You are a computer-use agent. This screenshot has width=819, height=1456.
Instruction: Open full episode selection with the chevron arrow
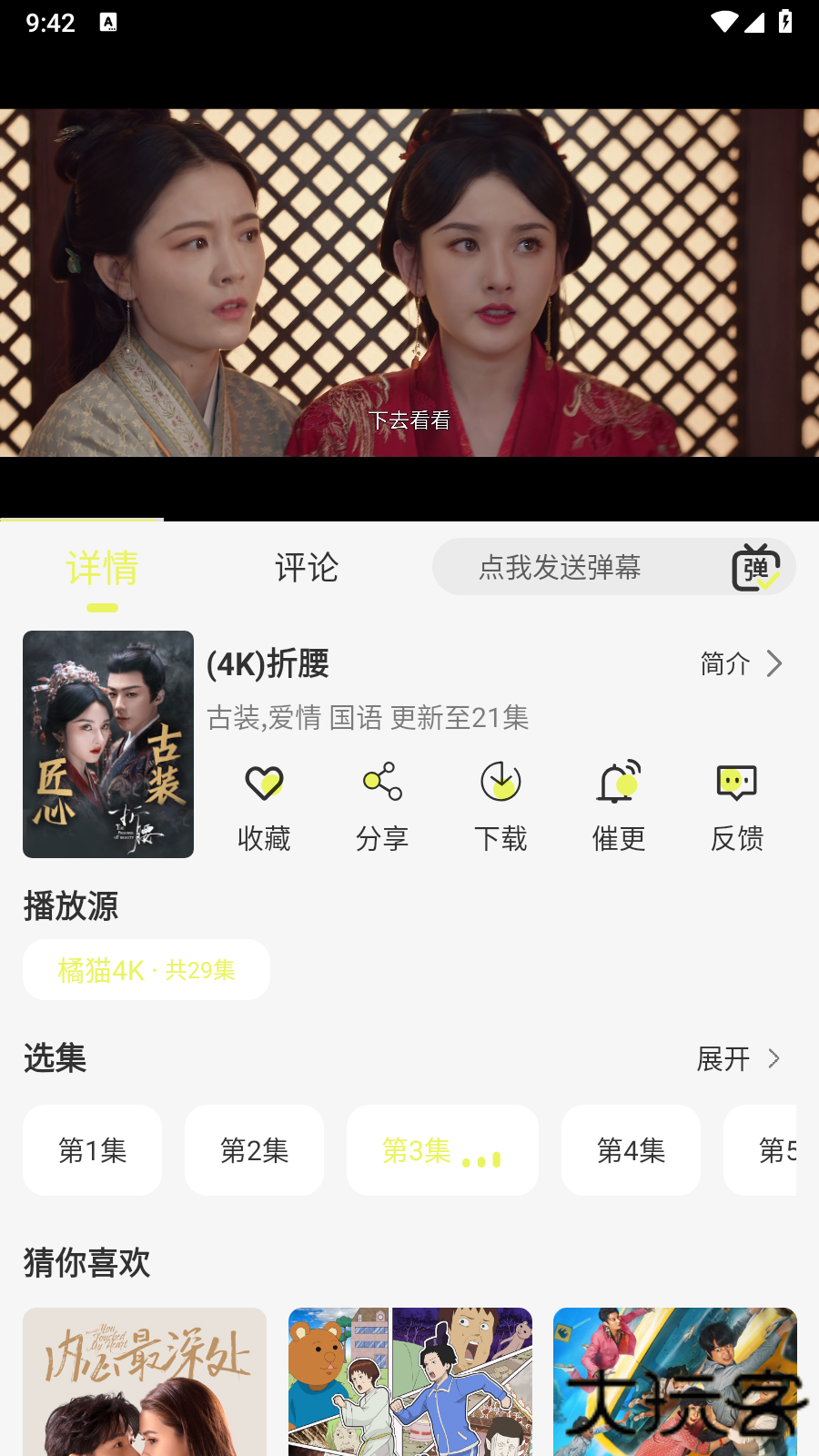[774, 1058]
